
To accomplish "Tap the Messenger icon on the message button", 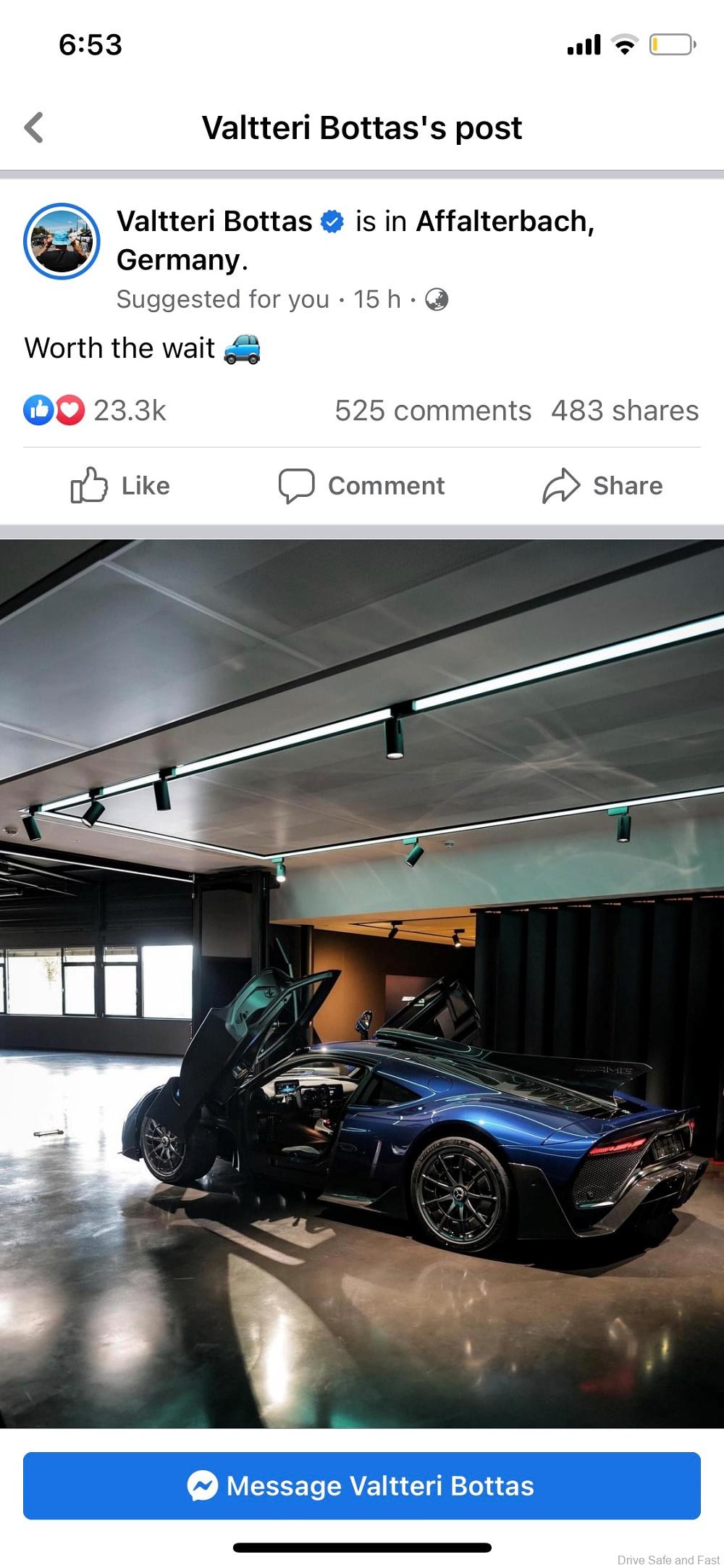I will pyautogui.click(x=204, y=1485).
